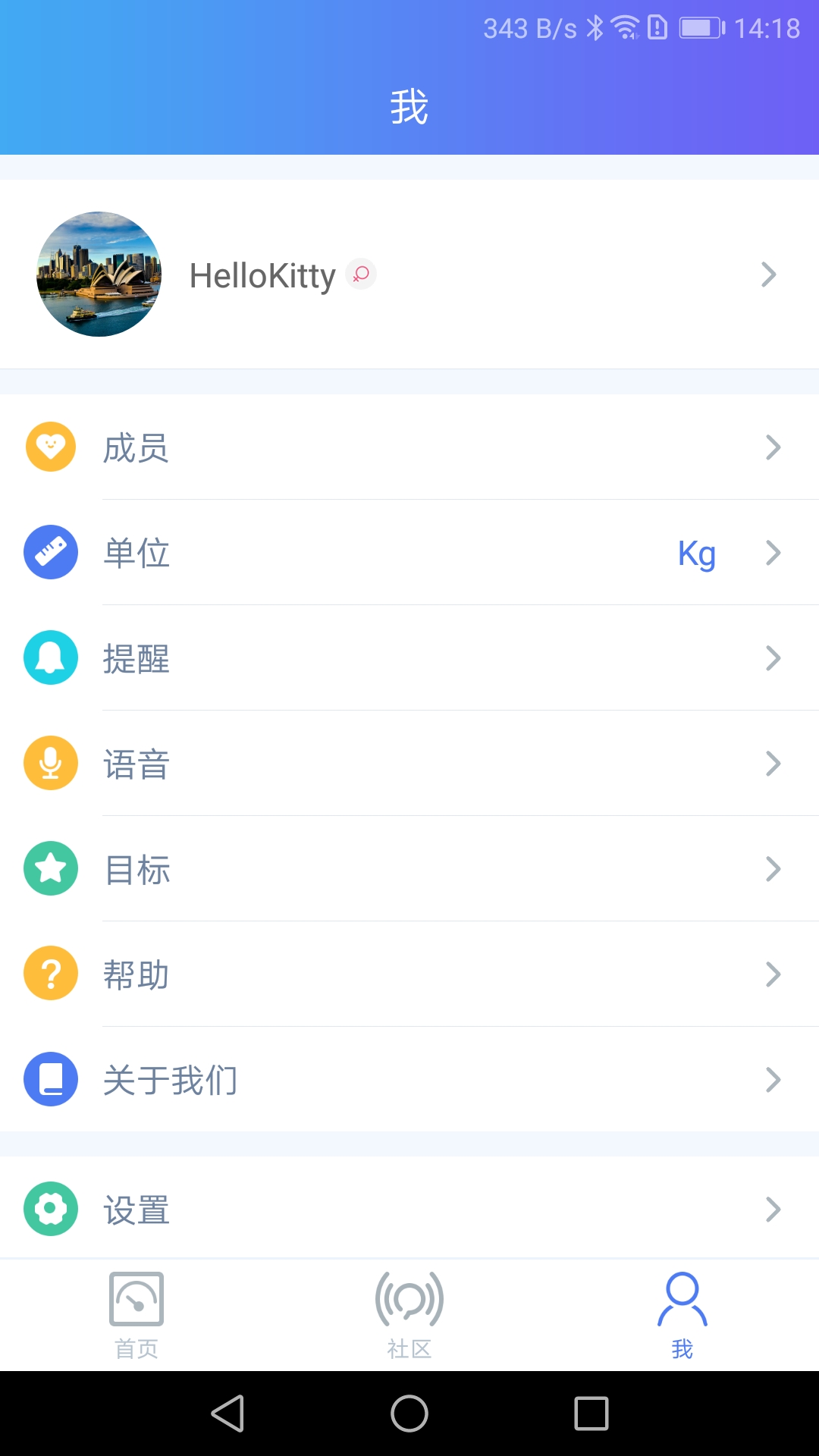Expand the 成员 row via its chevron

773,447
